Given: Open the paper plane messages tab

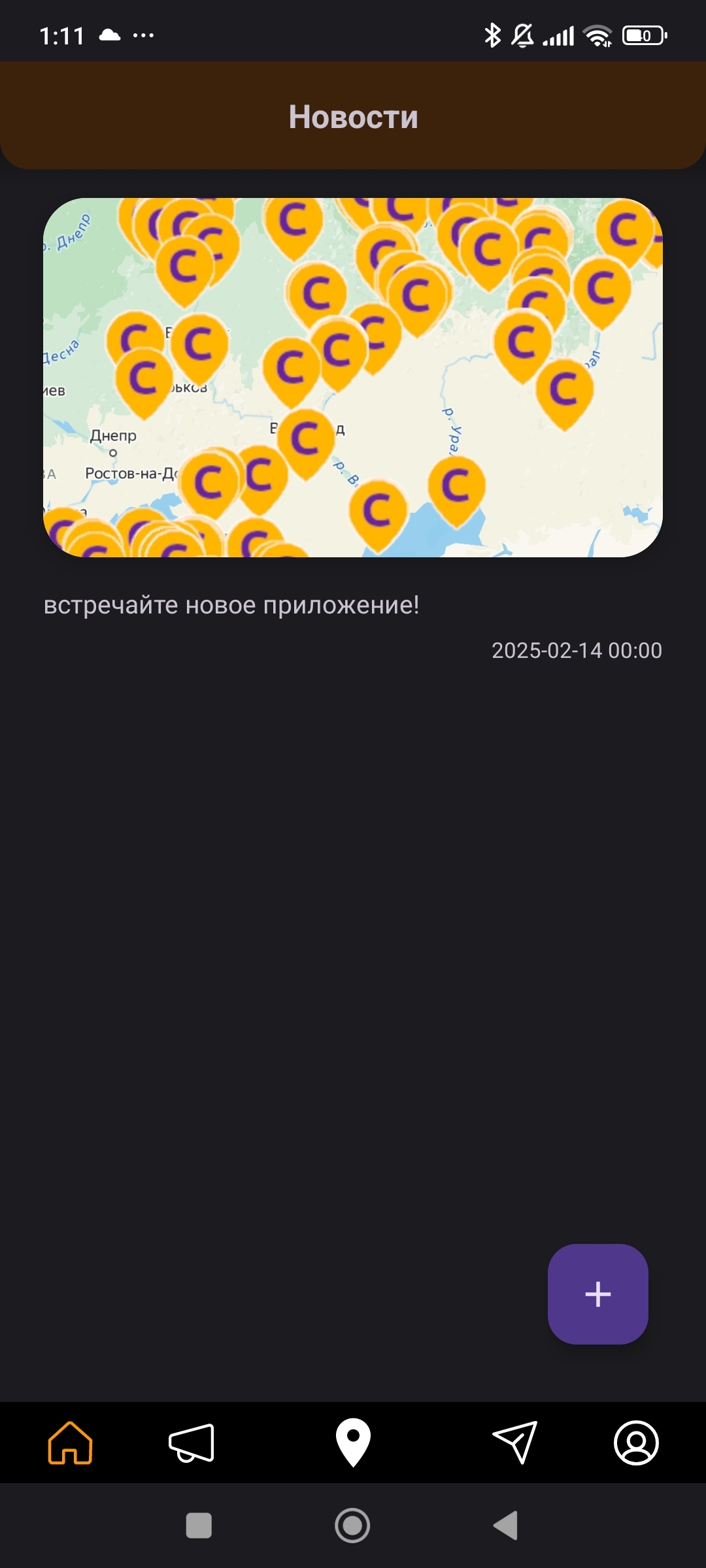Looking at the screenshot, I should [515, 1443].
